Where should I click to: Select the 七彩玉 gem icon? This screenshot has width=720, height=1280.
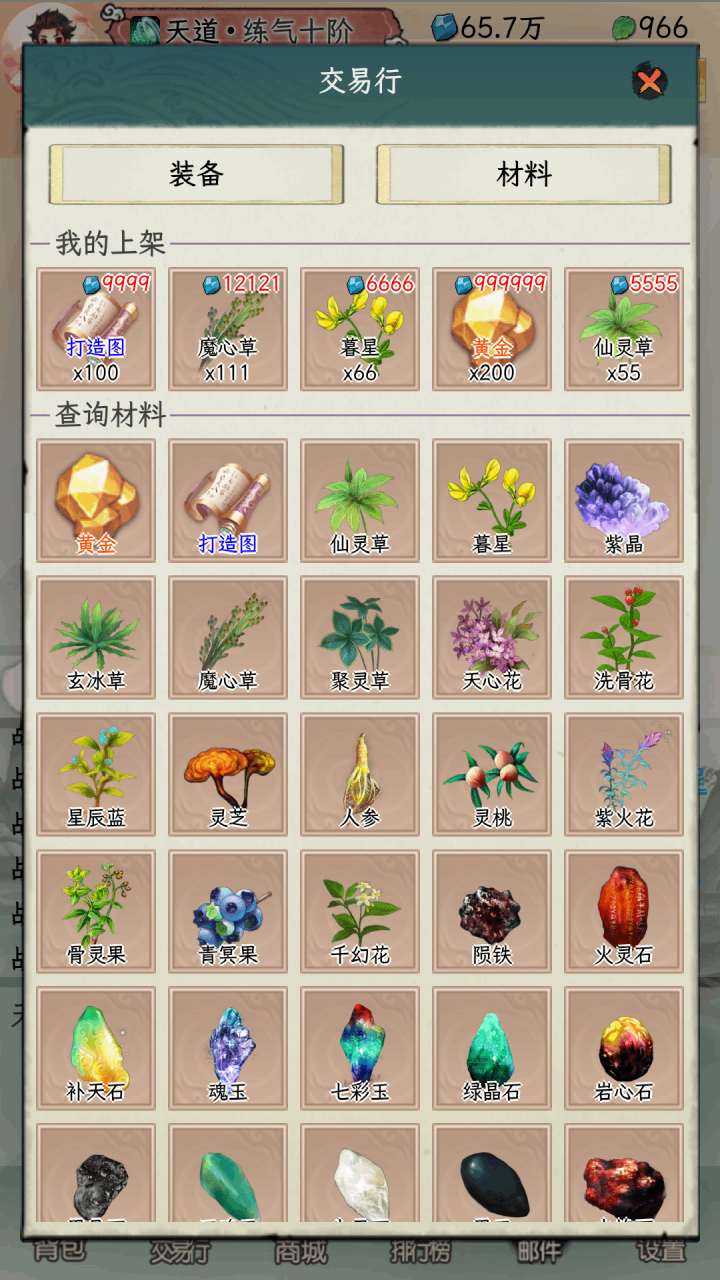360,1046
